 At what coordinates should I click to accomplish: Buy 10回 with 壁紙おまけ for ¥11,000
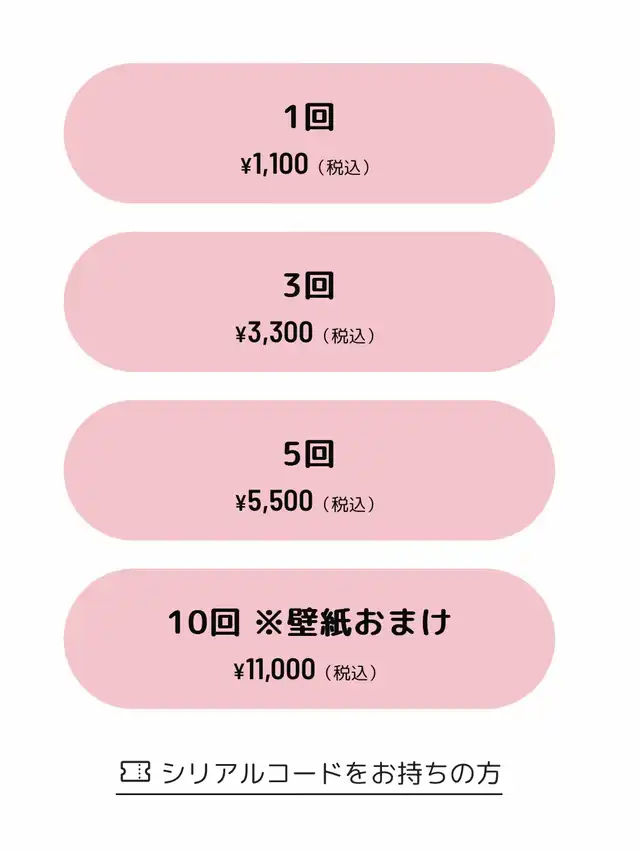point(309,639)
